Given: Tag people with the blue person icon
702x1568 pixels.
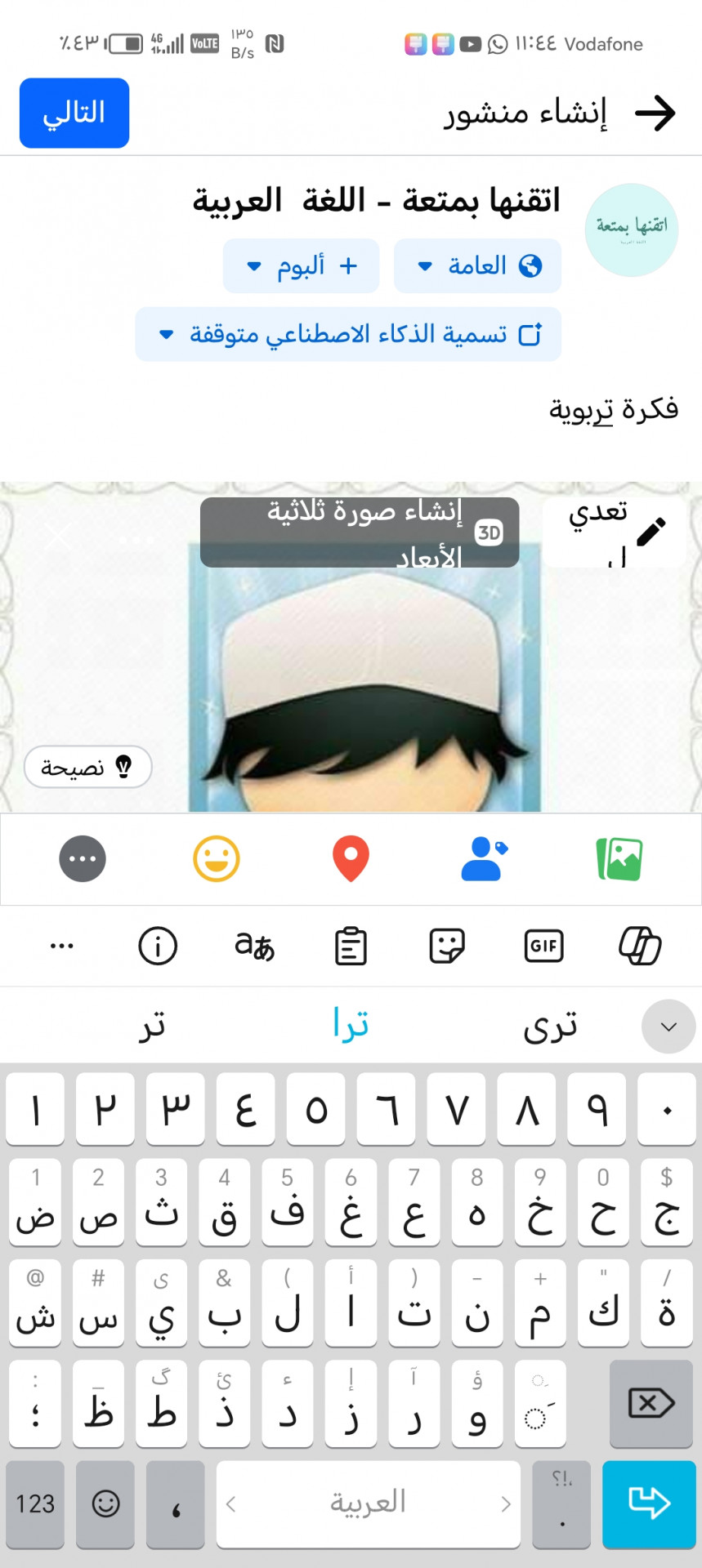Looking at the screenshot, I should click(484, 859).
